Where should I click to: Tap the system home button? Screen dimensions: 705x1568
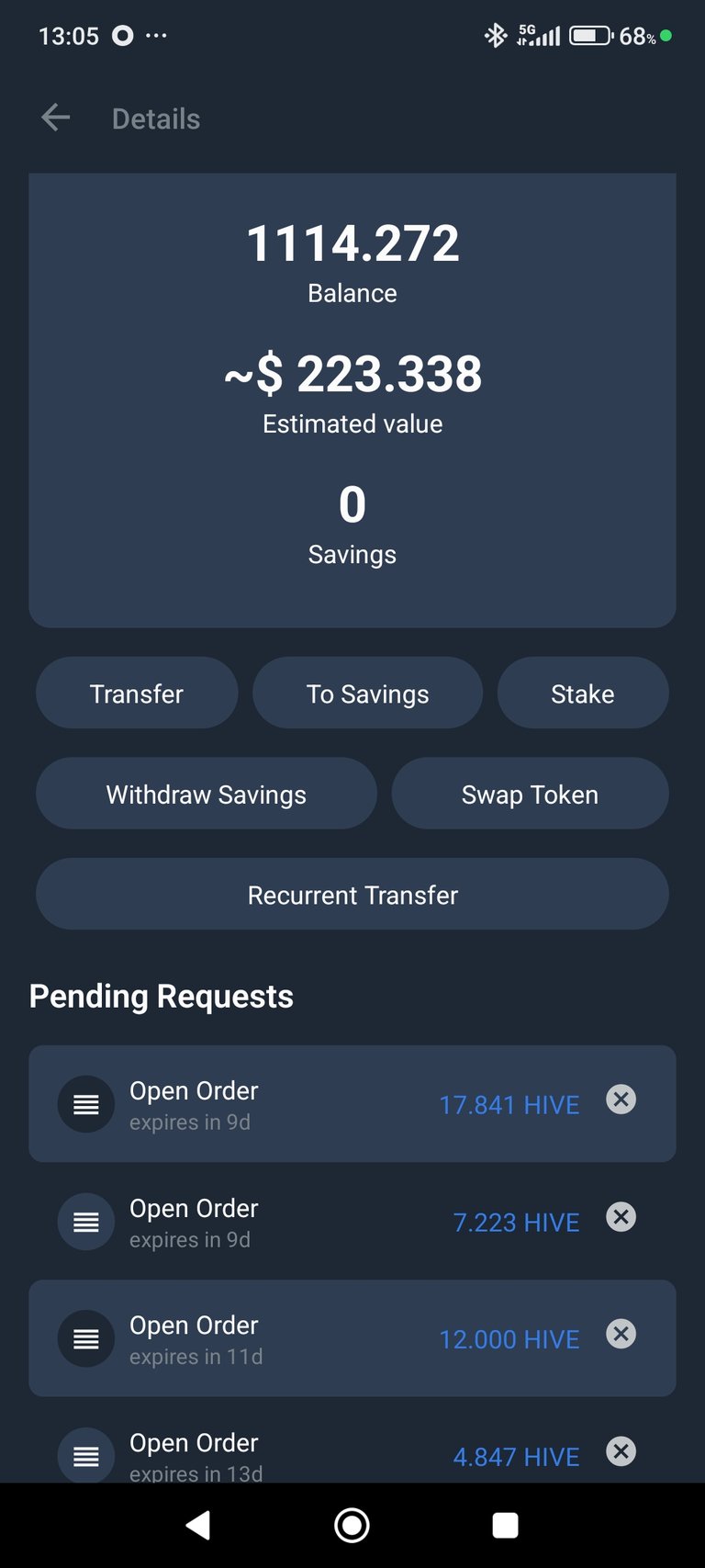352,1526
